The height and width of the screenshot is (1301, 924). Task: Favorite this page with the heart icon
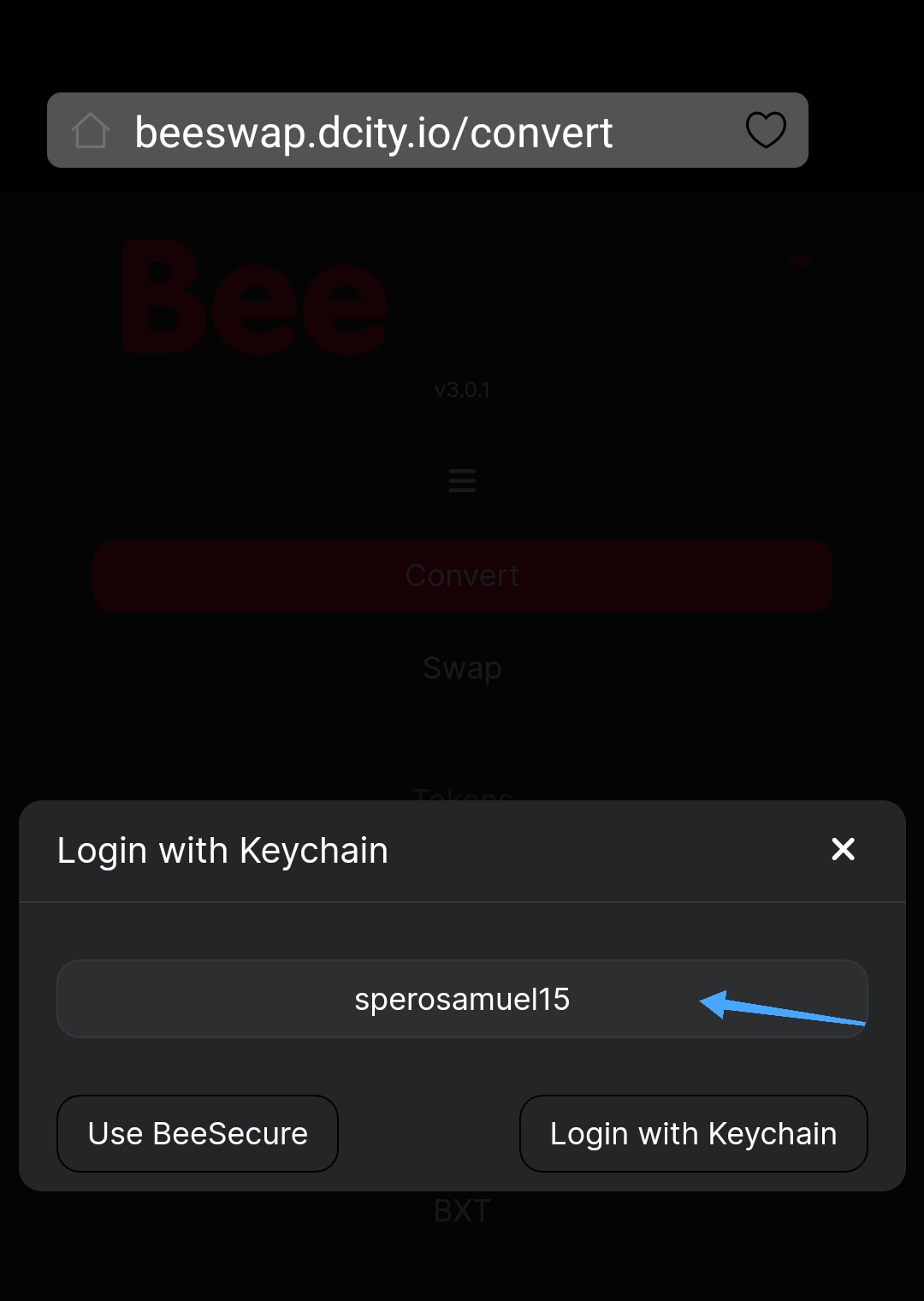[765, 130]
